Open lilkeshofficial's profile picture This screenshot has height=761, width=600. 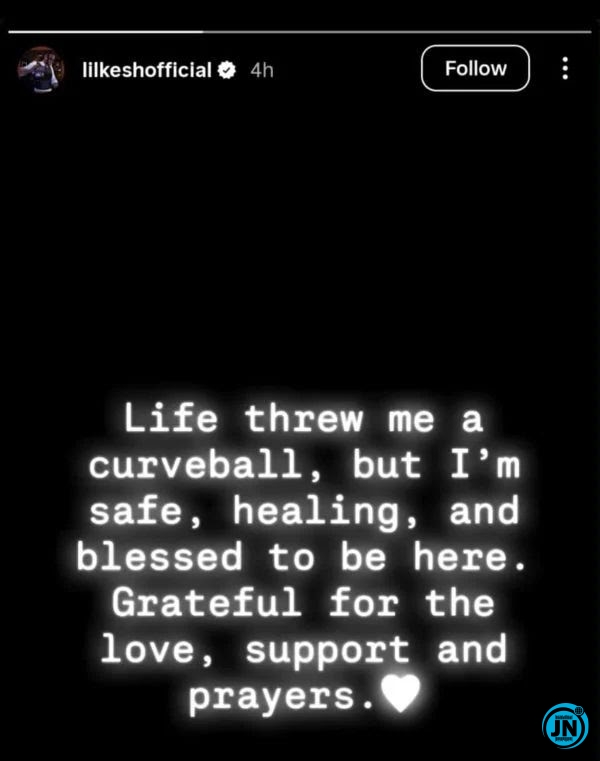tap(41, 70)
